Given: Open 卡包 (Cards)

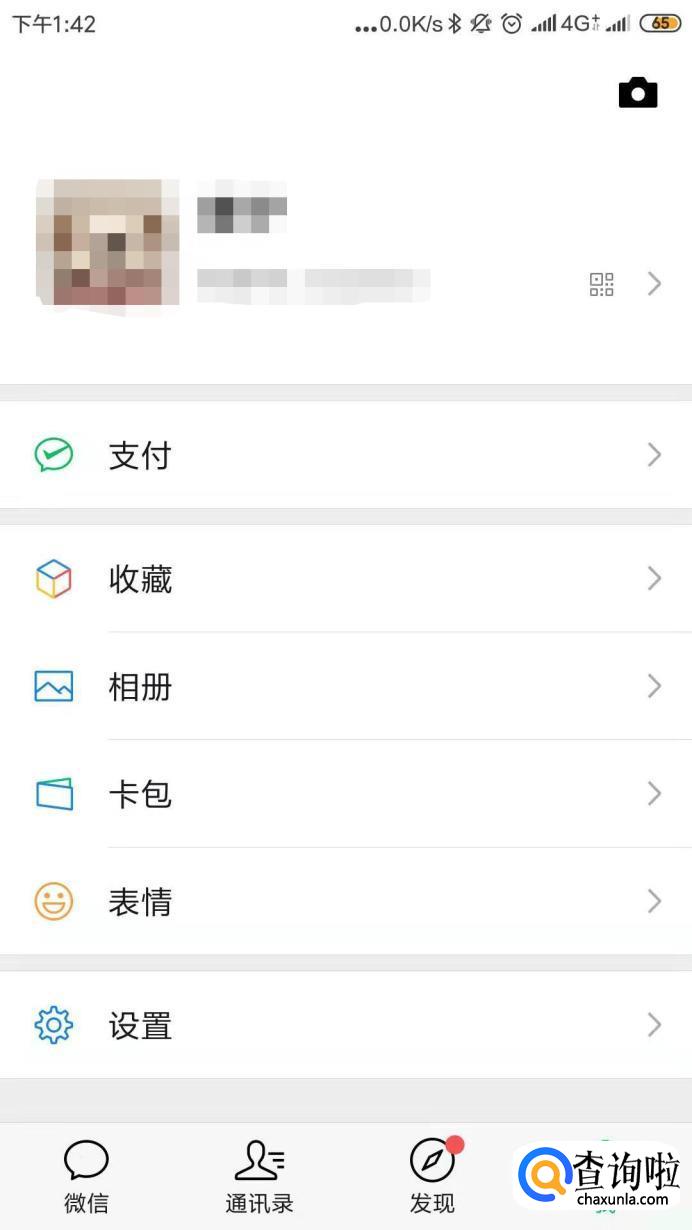Looking at the screenshot, I should 345,794.
